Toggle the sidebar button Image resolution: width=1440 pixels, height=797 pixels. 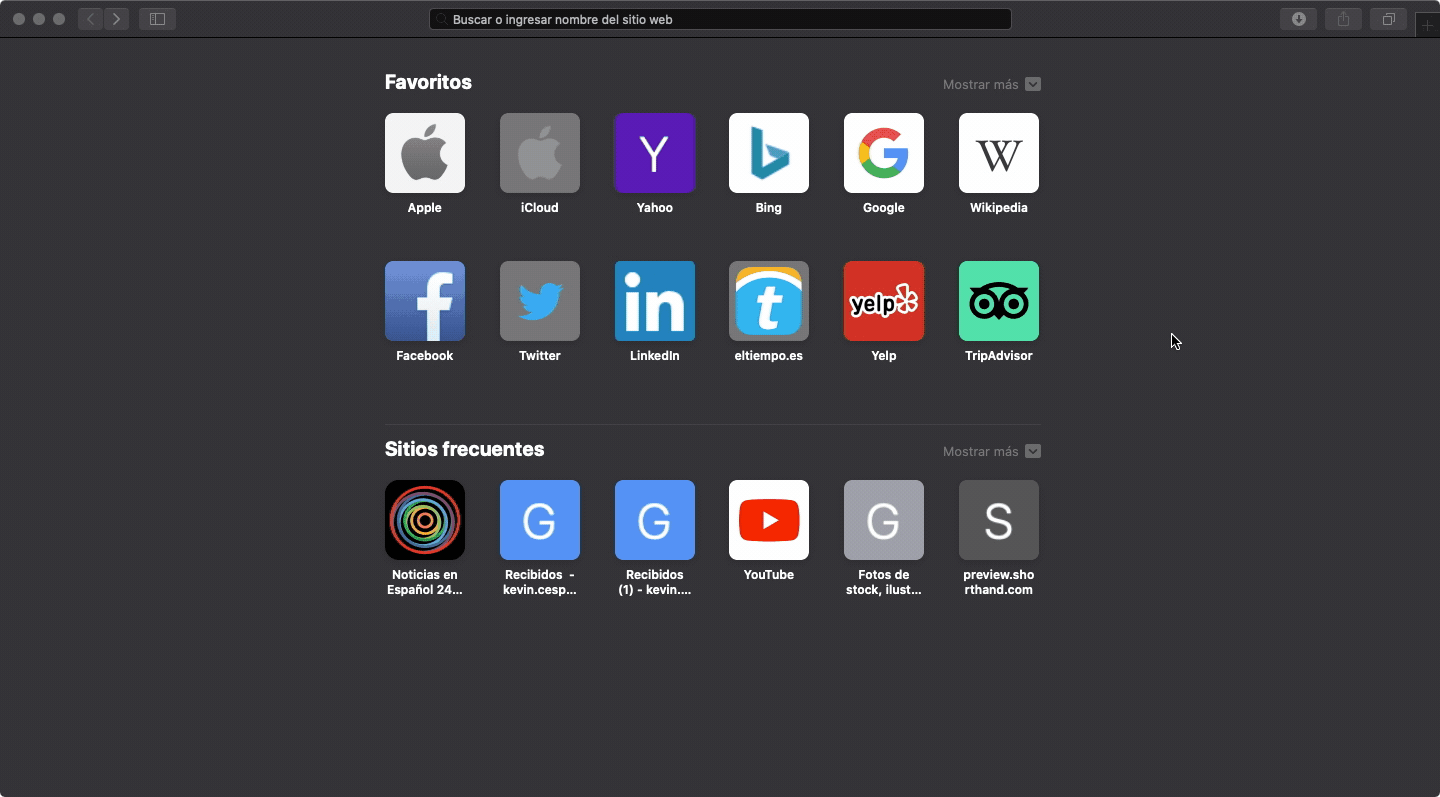coord(157,19)
